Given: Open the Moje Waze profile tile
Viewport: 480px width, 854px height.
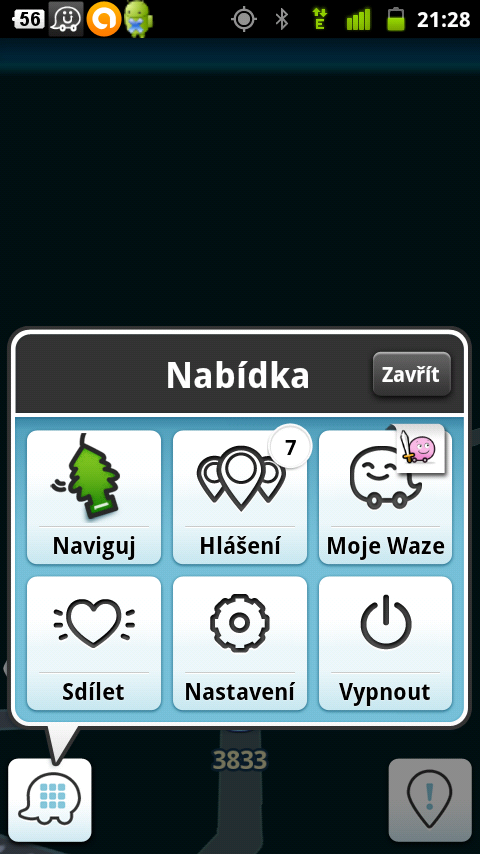Looking at the screenshot, I should point(385,497).
